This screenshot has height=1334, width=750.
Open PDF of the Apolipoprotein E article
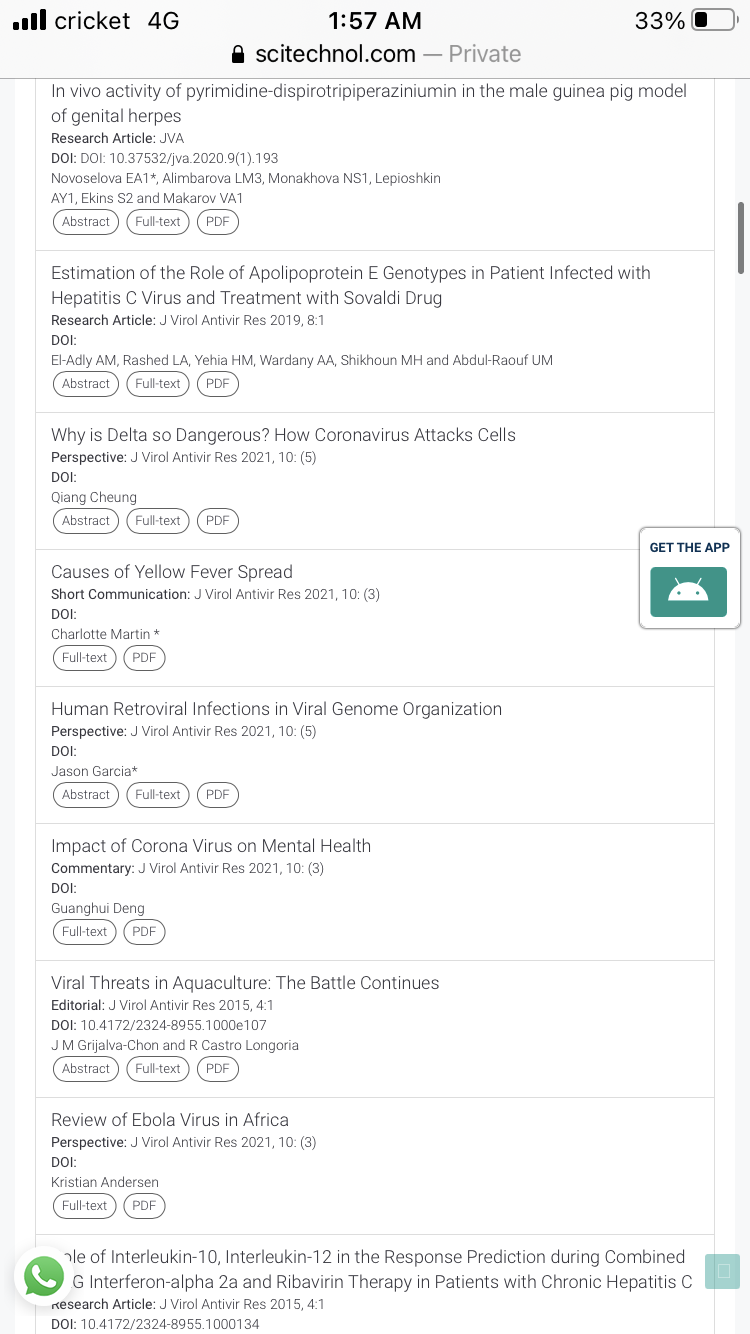point(218,384)
